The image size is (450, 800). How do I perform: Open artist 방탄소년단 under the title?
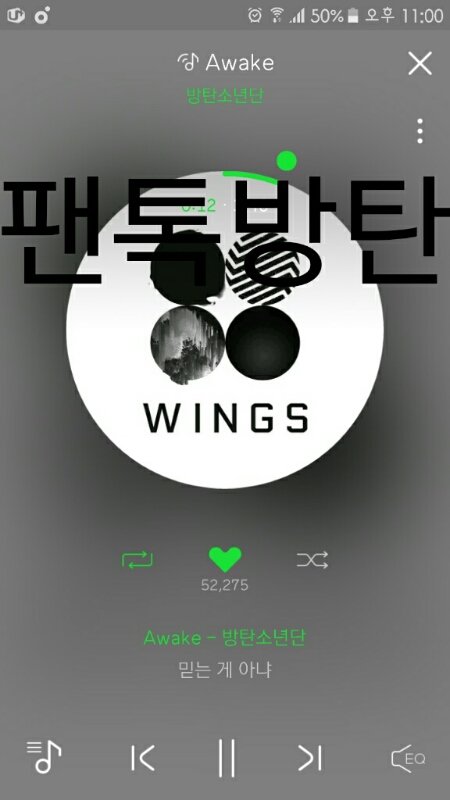tap(225, 95)
